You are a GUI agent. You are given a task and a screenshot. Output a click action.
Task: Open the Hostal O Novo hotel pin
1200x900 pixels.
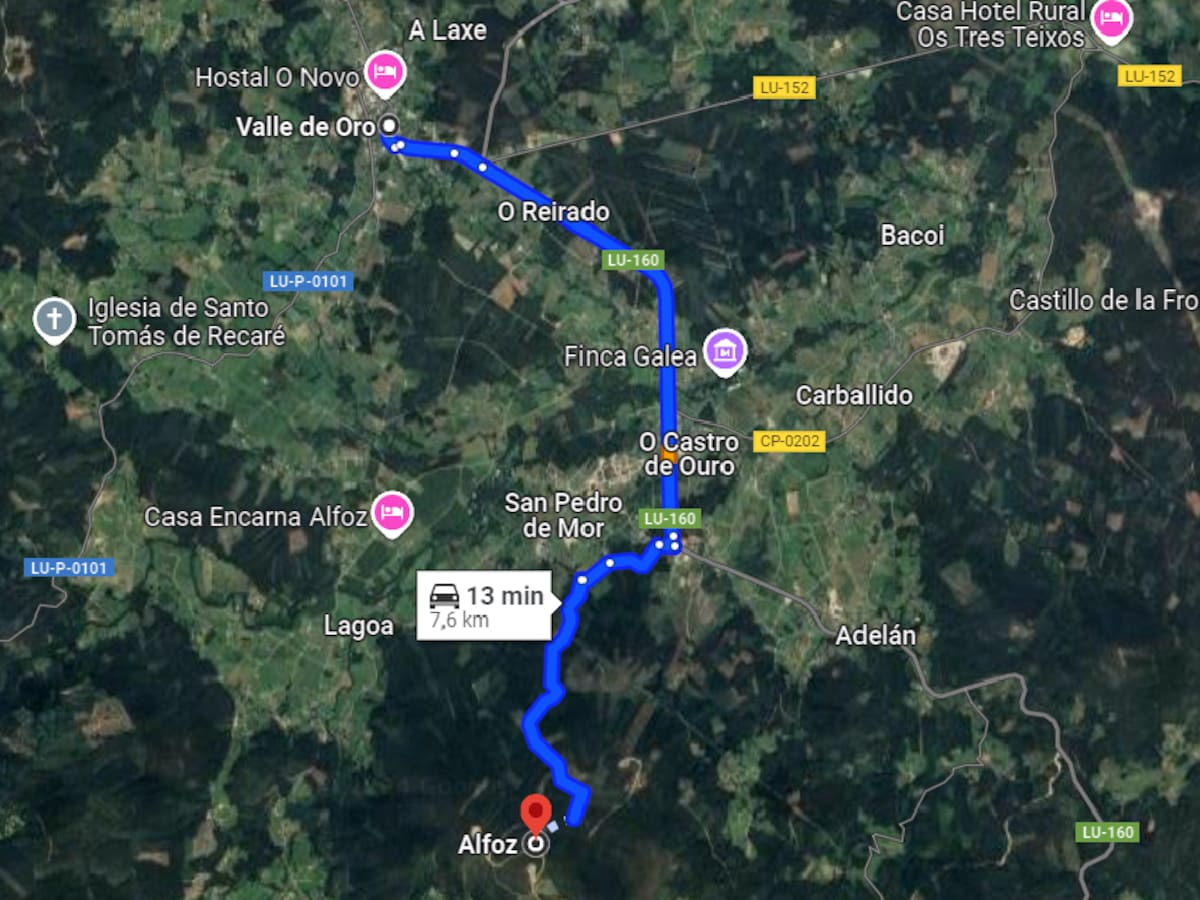pyautogui.click(x=385, y=70)
